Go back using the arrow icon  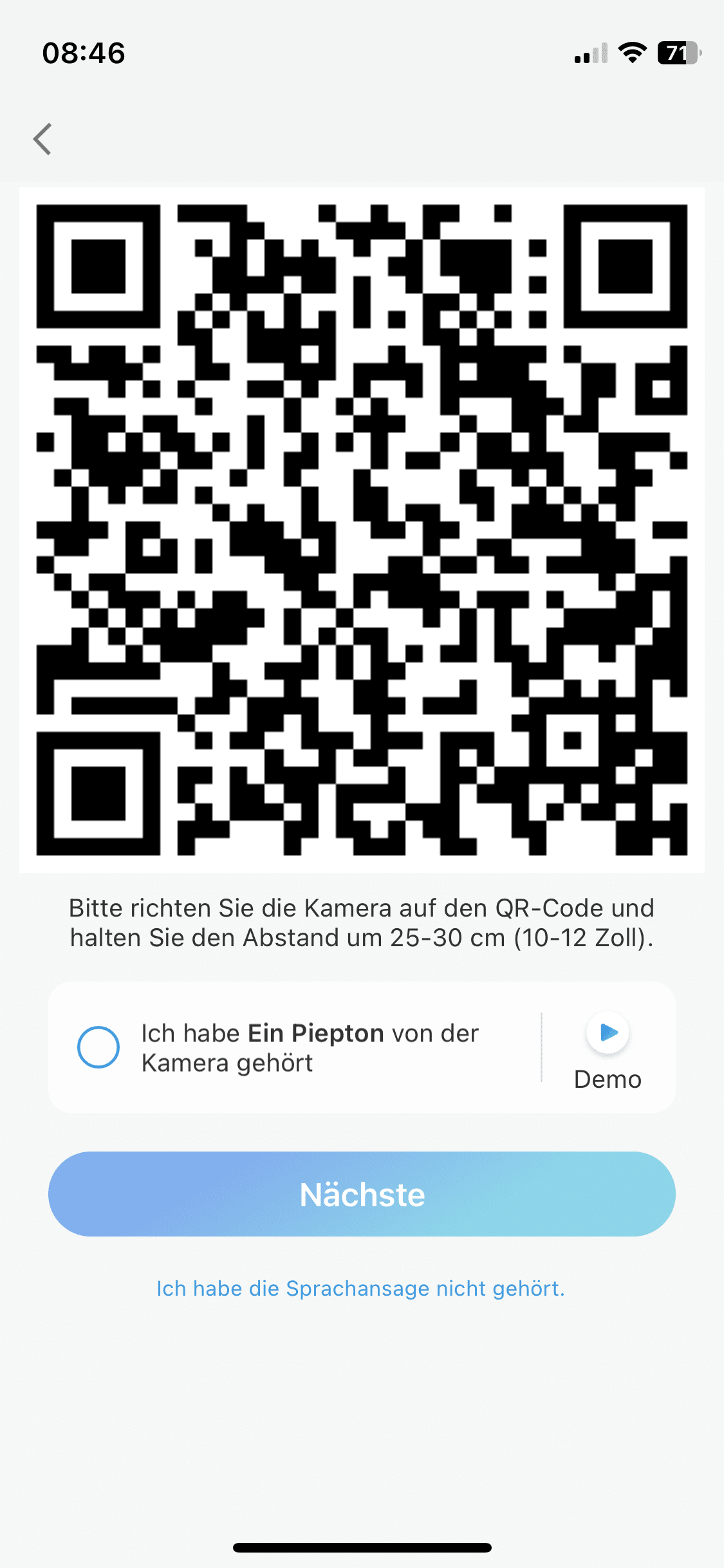(x=42, y=139)
